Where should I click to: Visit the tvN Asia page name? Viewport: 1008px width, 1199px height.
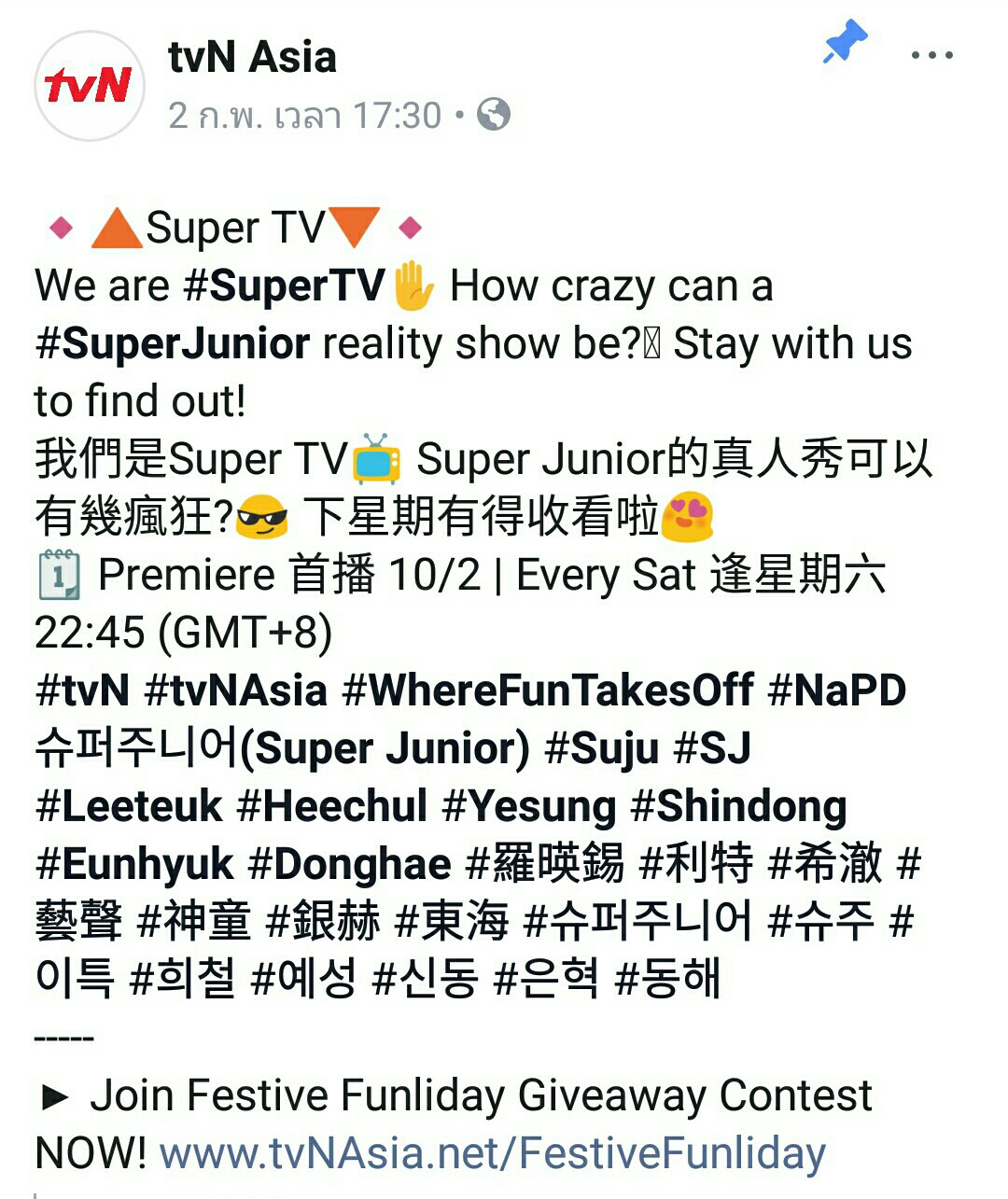[x=252, y=57]
